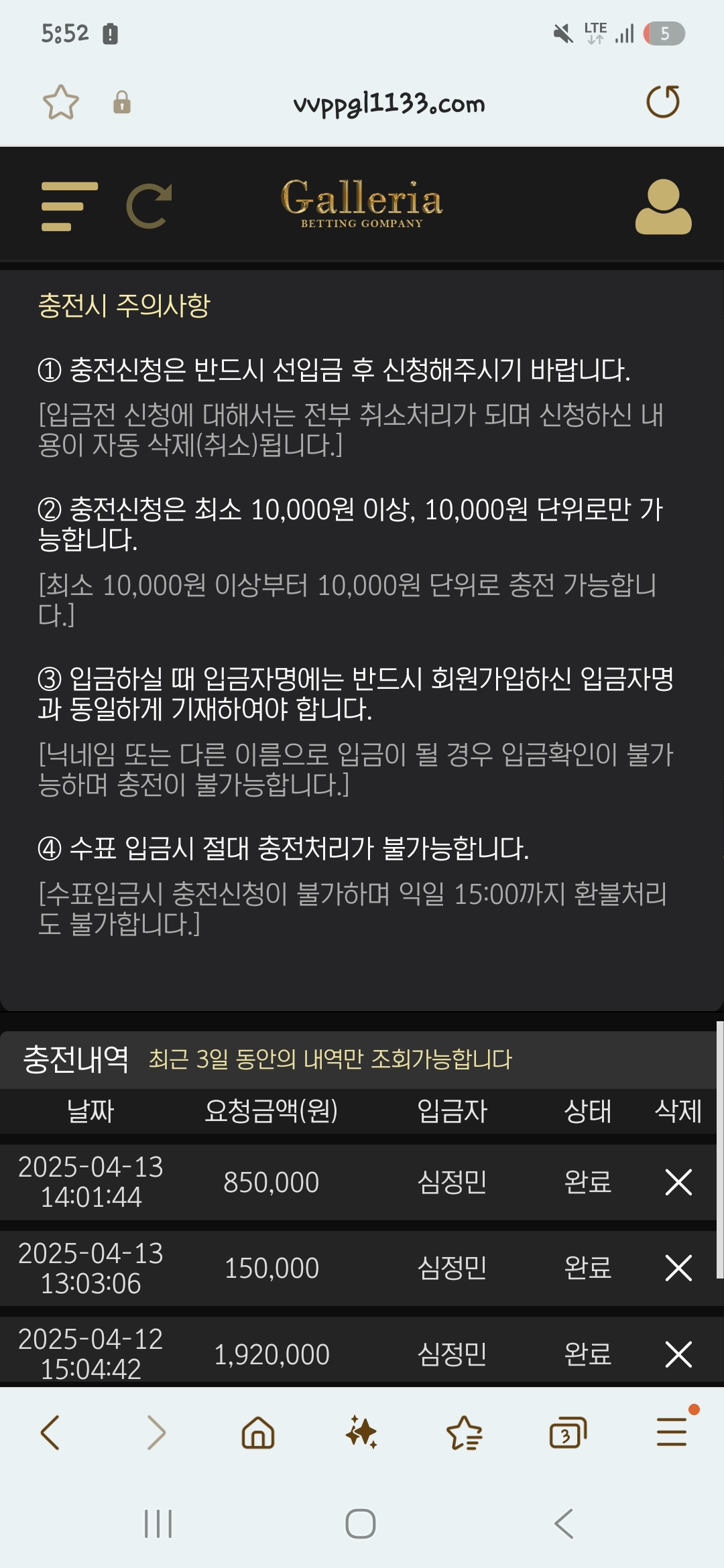This screenshot has width=724, height=1568.
Task: Go to the phone home screen
Action: [x=361, y=1524]
